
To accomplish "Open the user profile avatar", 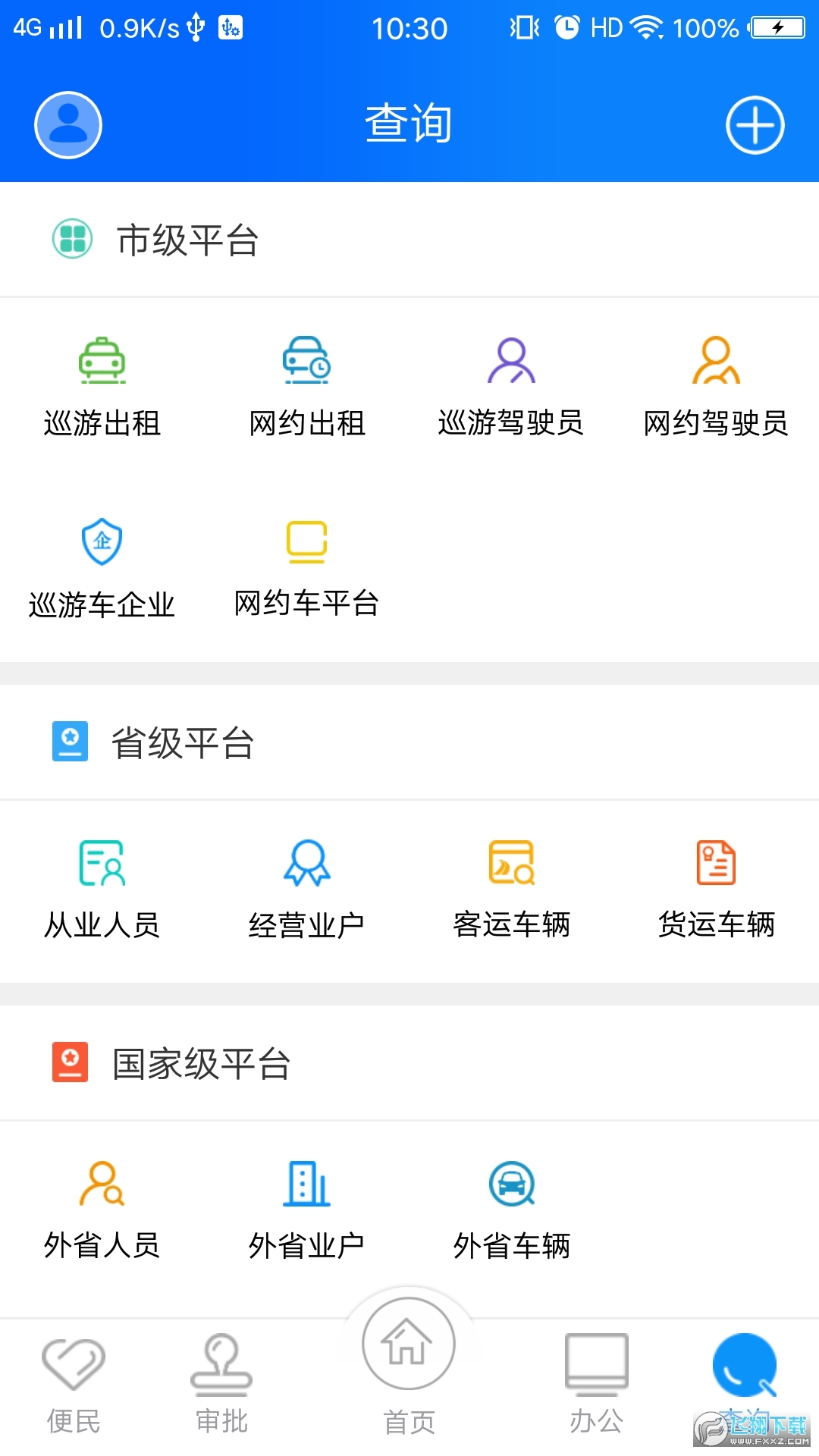I will click(x=68, y=125).
